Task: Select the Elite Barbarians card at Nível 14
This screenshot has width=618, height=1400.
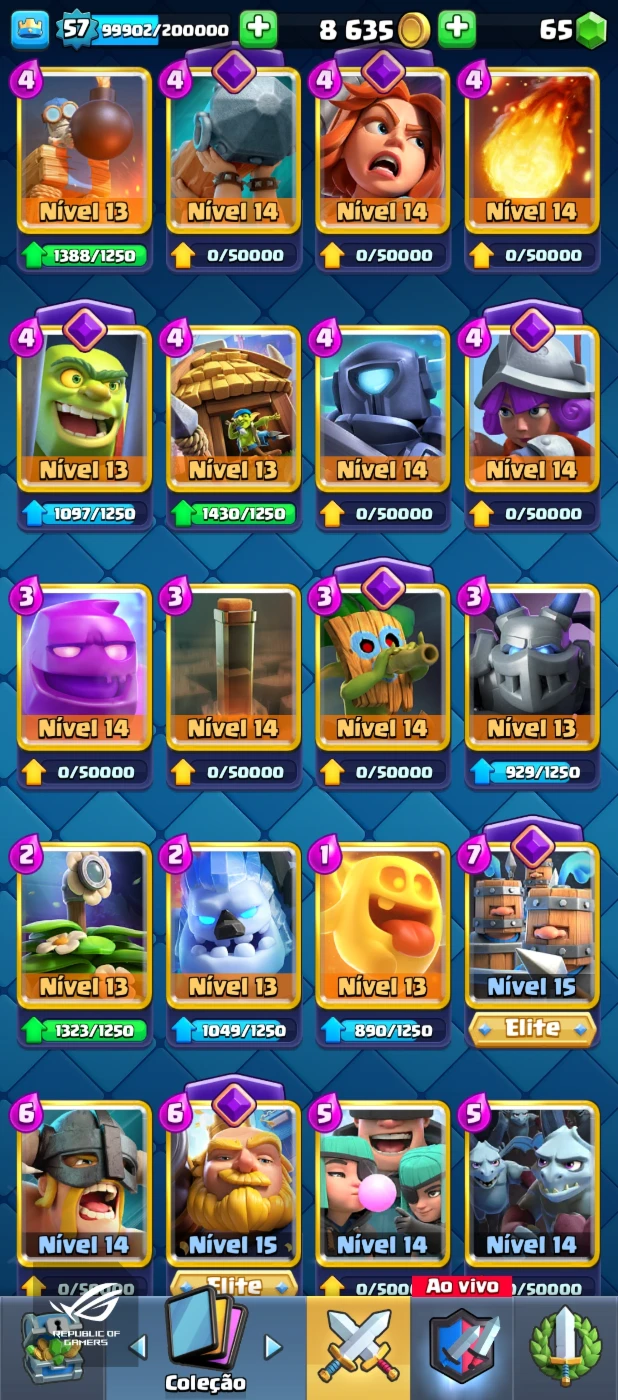Action: point(84,1190)
